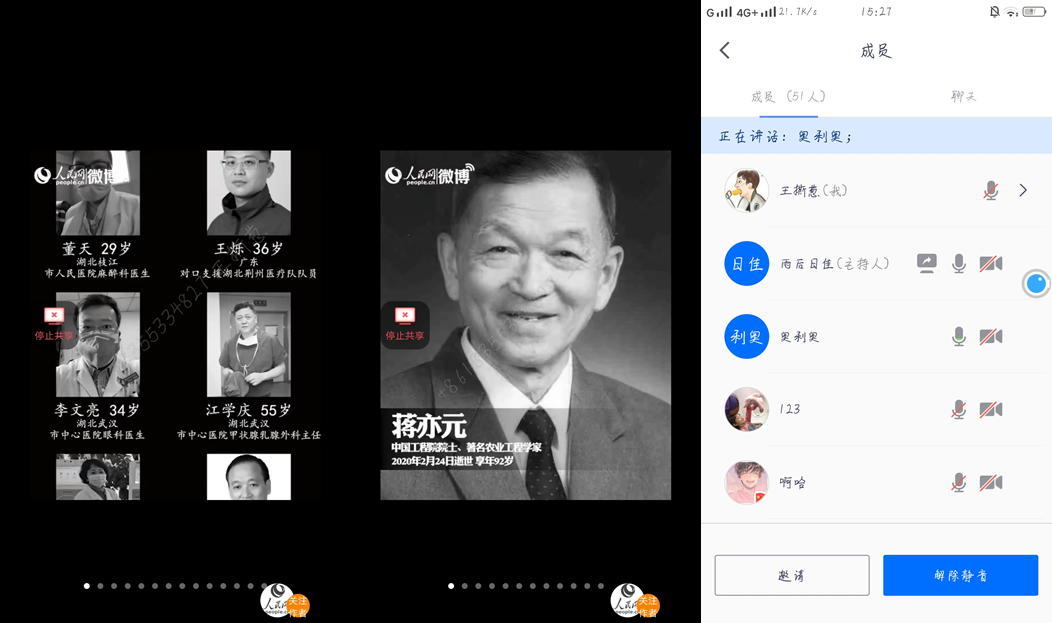Tap the floating blue circle button

(x=1036, y=284)
